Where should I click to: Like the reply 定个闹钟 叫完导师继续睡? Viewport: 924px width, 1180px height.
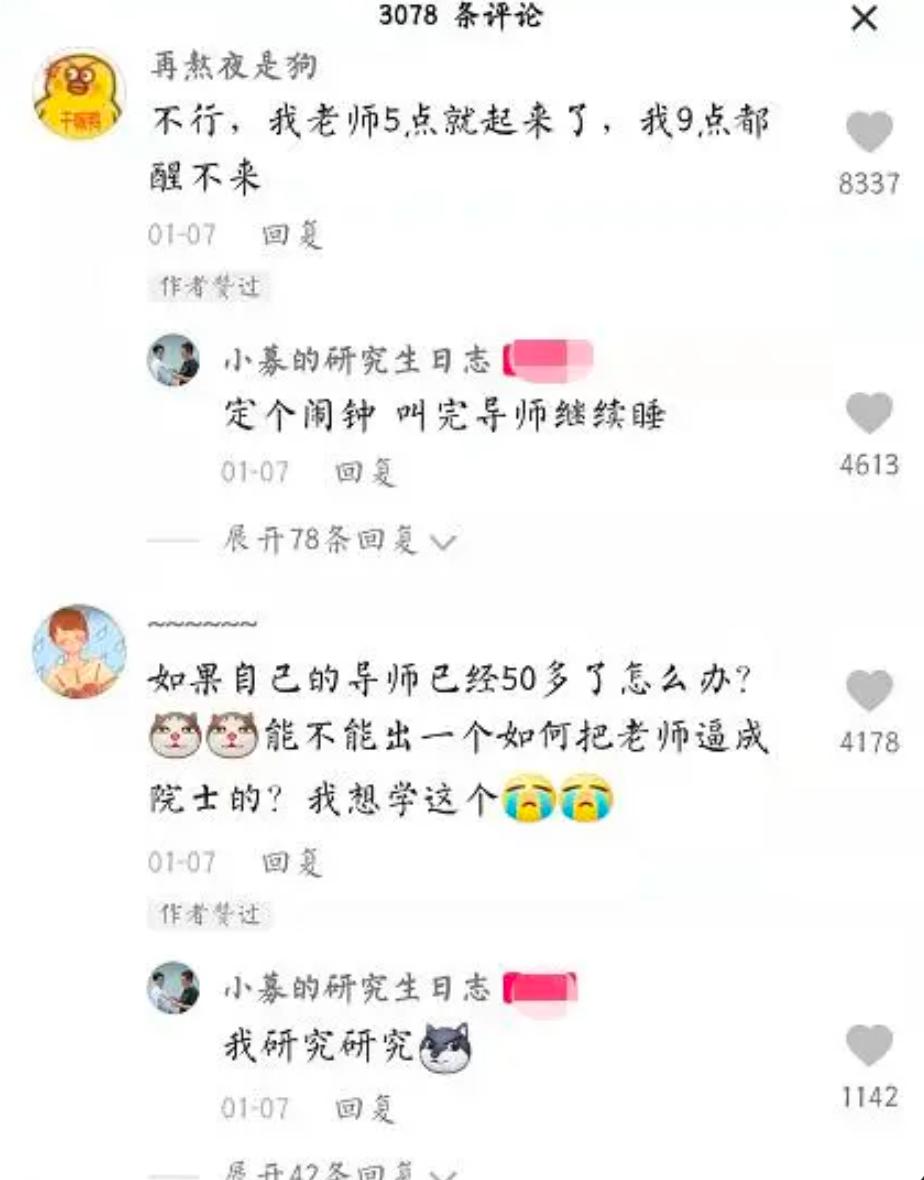point(869,414)
